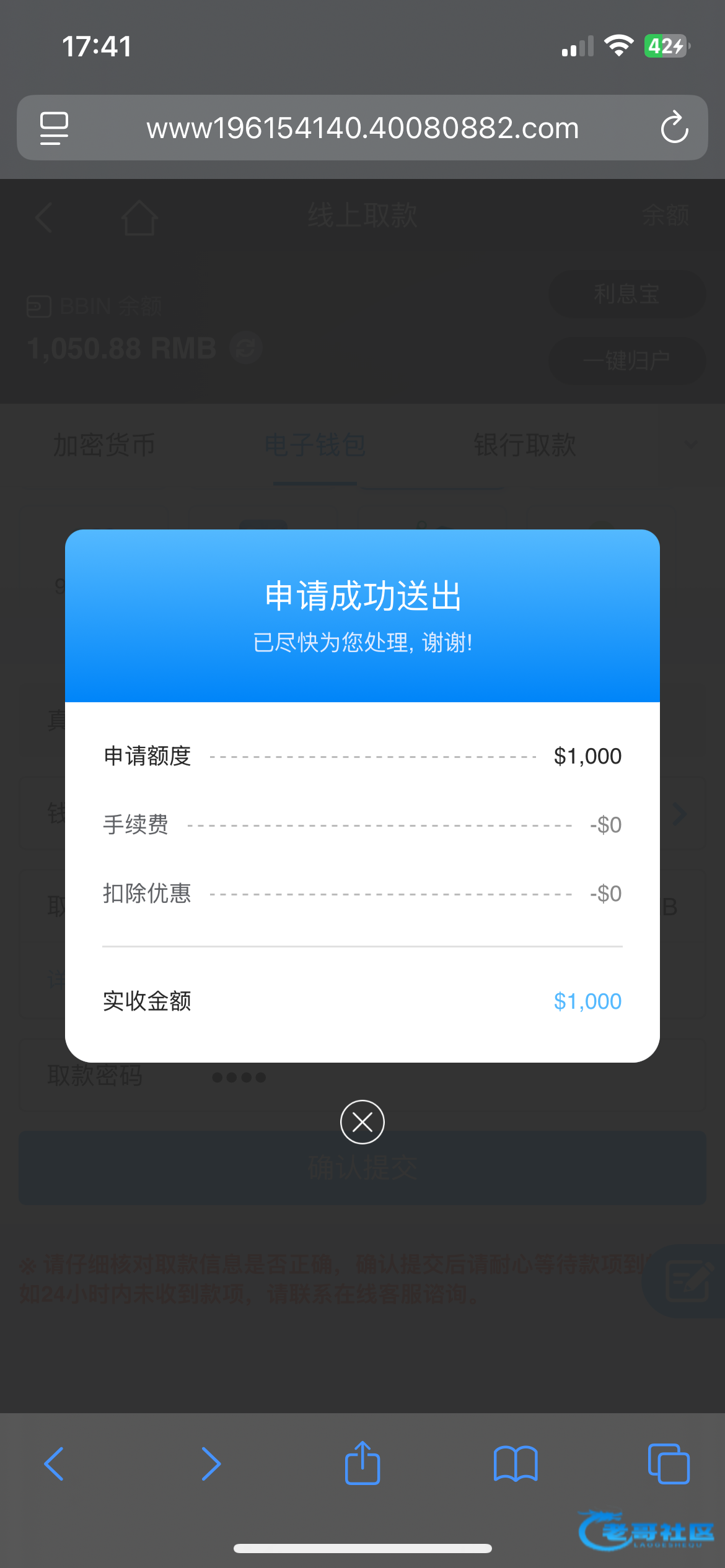Image resolution: width=725 pixels, height=1568 pixels.
Task: Open Safari bookmarks
Action: 516,1464
